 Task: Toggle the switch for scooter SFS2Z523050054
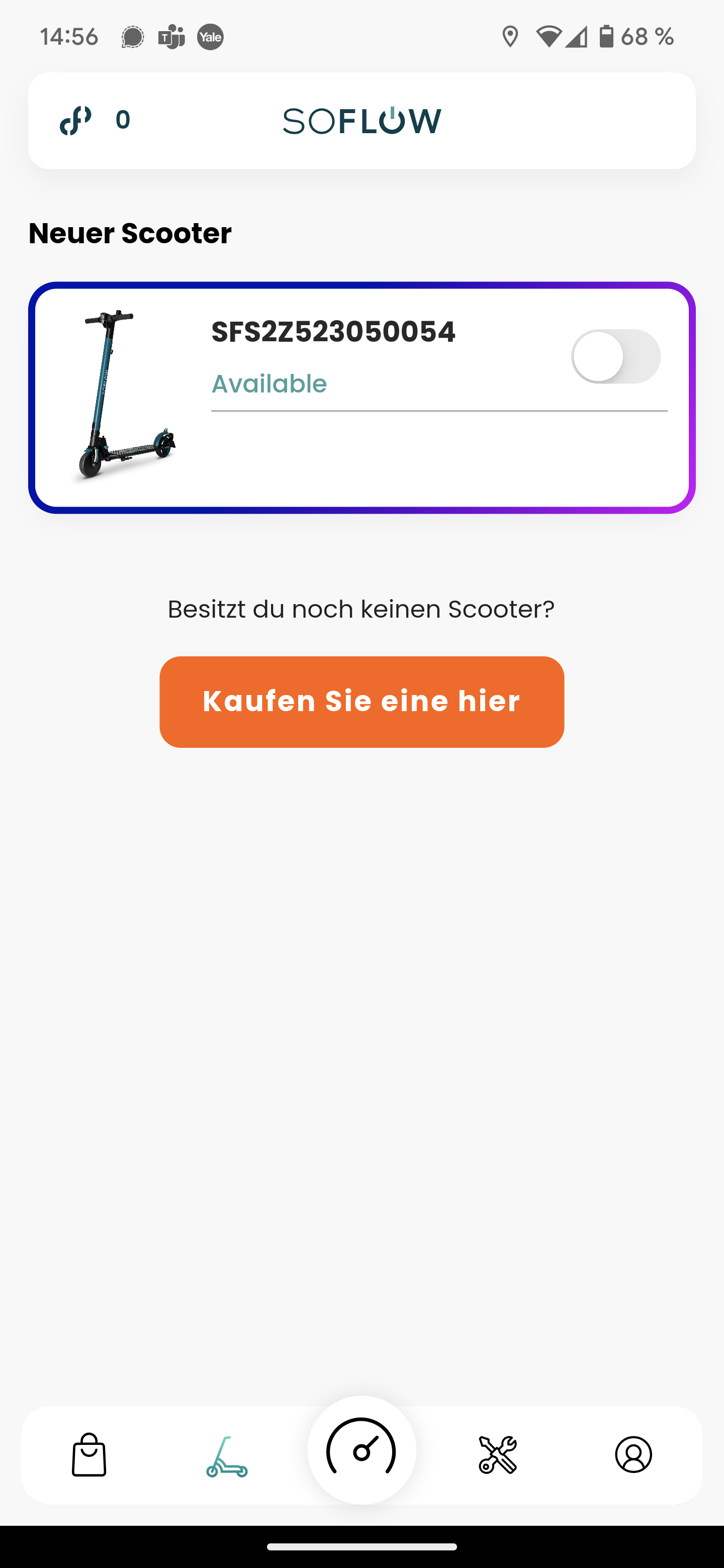tap(615, 356)
